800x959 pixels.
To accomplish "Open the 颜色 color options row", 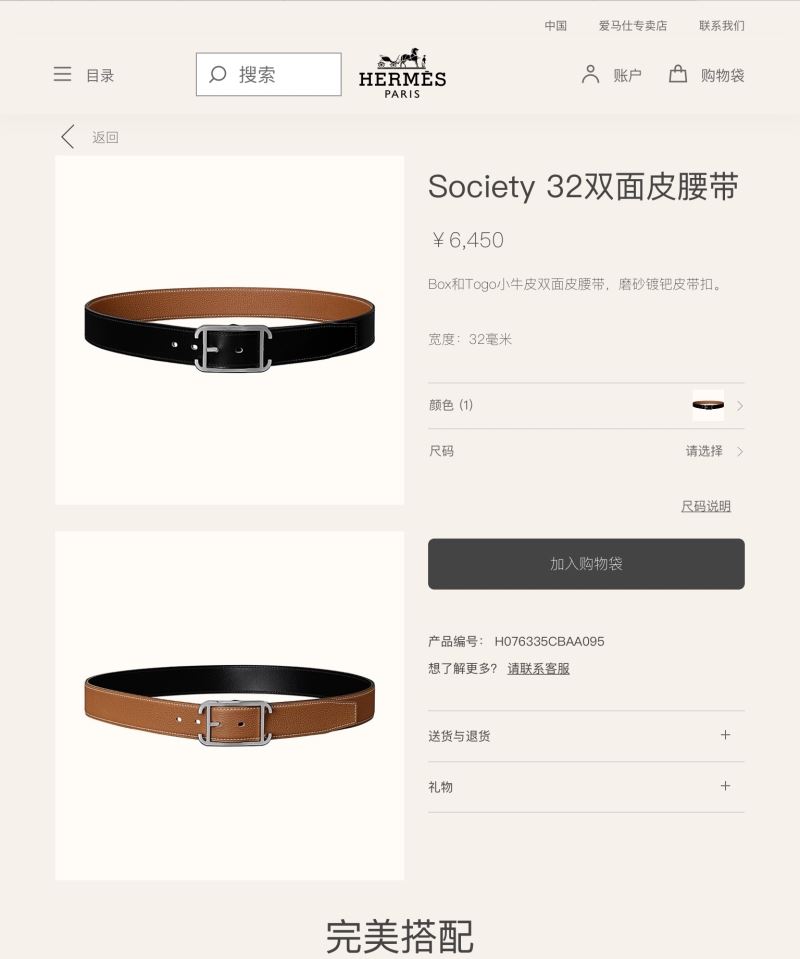I will [586, 405].
